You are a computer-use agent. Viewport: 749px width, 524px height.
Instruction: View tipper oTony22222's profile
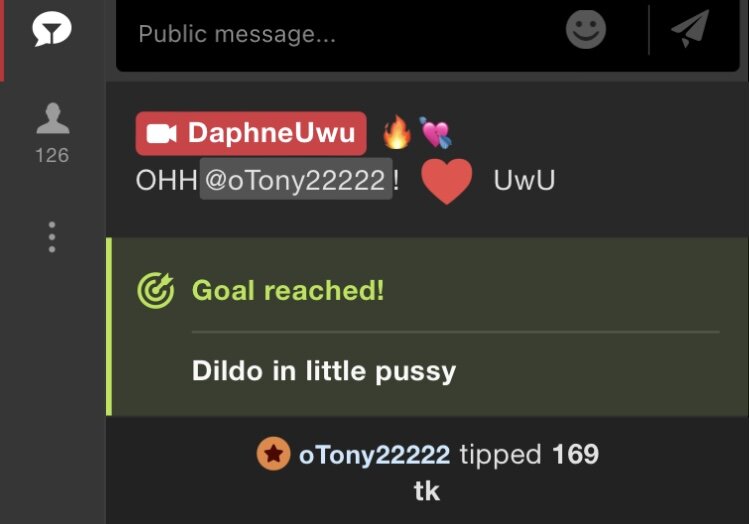[374, 455]
